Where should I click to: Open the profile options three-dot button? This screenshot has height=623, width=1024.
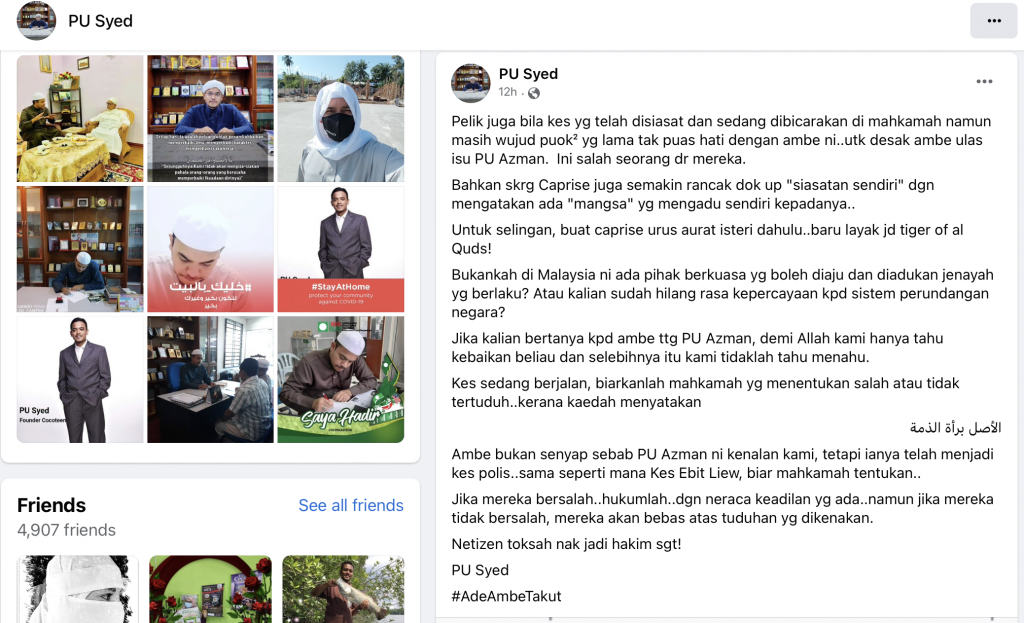click(993, 21)
